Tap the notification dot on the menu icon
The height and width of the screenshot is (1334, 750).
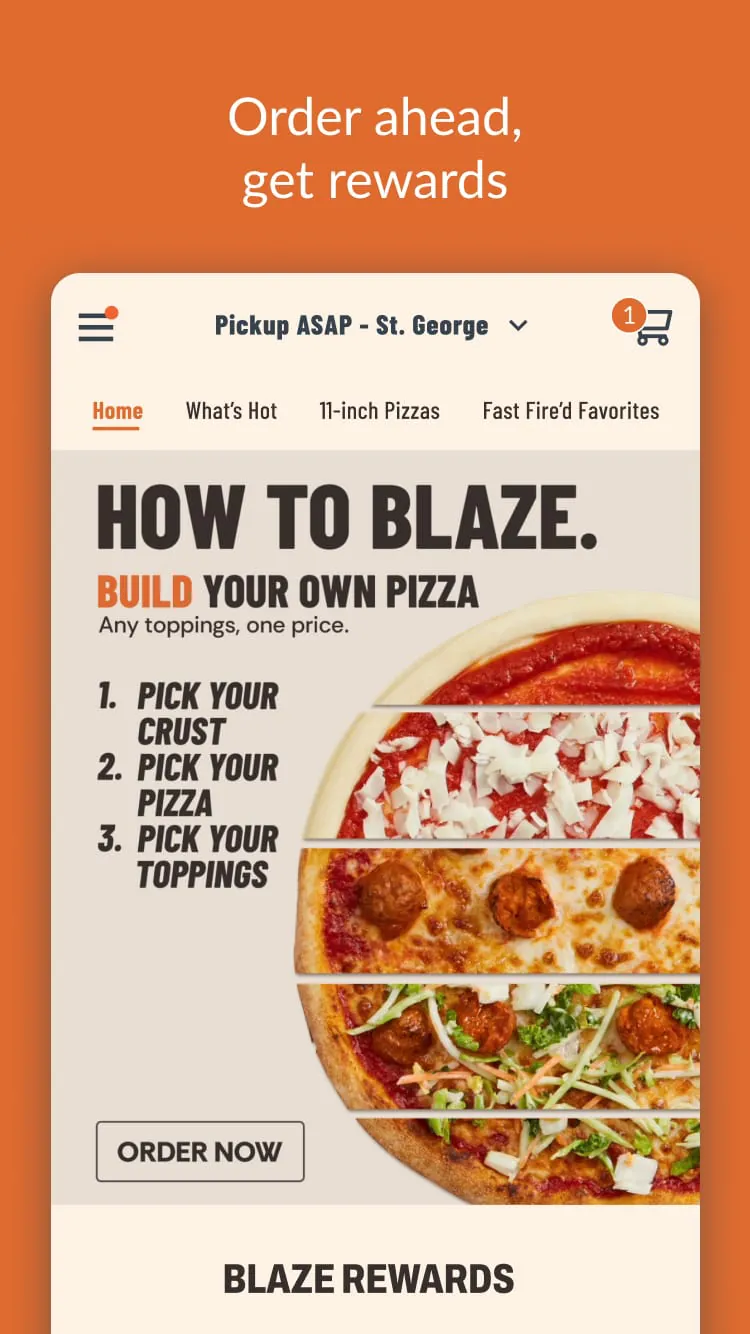(113, 310)
